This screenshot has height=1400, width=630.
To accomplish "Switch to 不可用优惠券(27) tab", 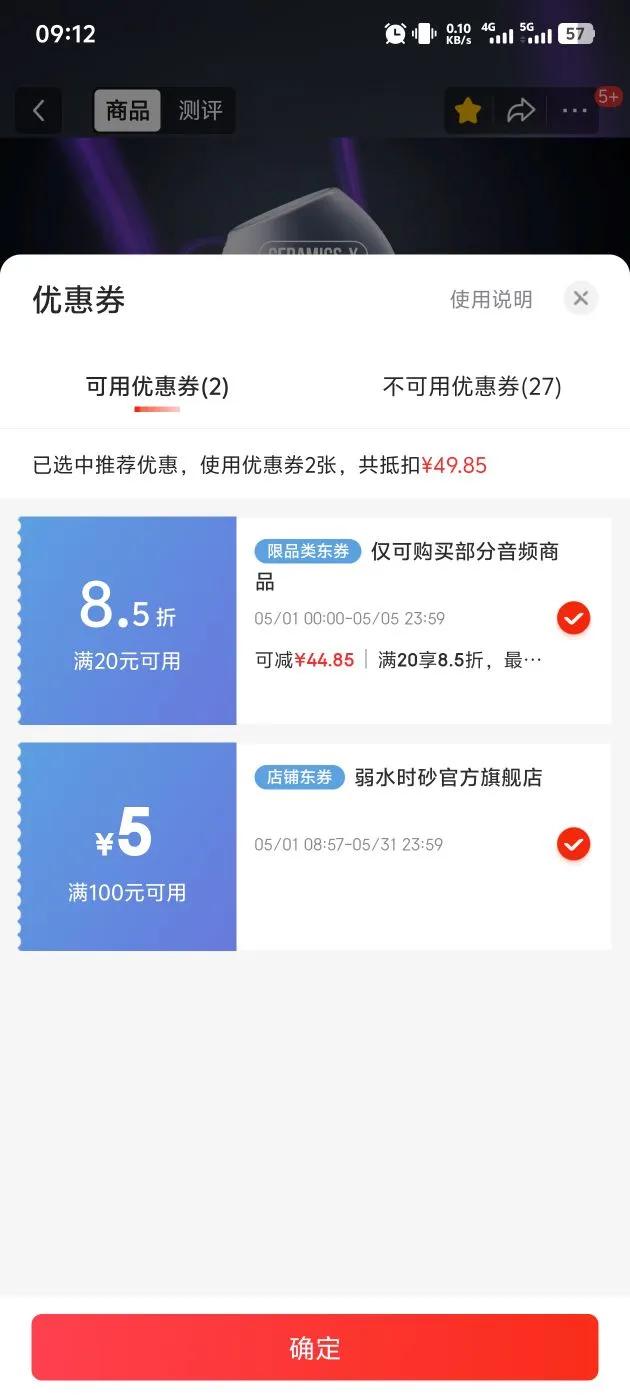I will (472, 387).
